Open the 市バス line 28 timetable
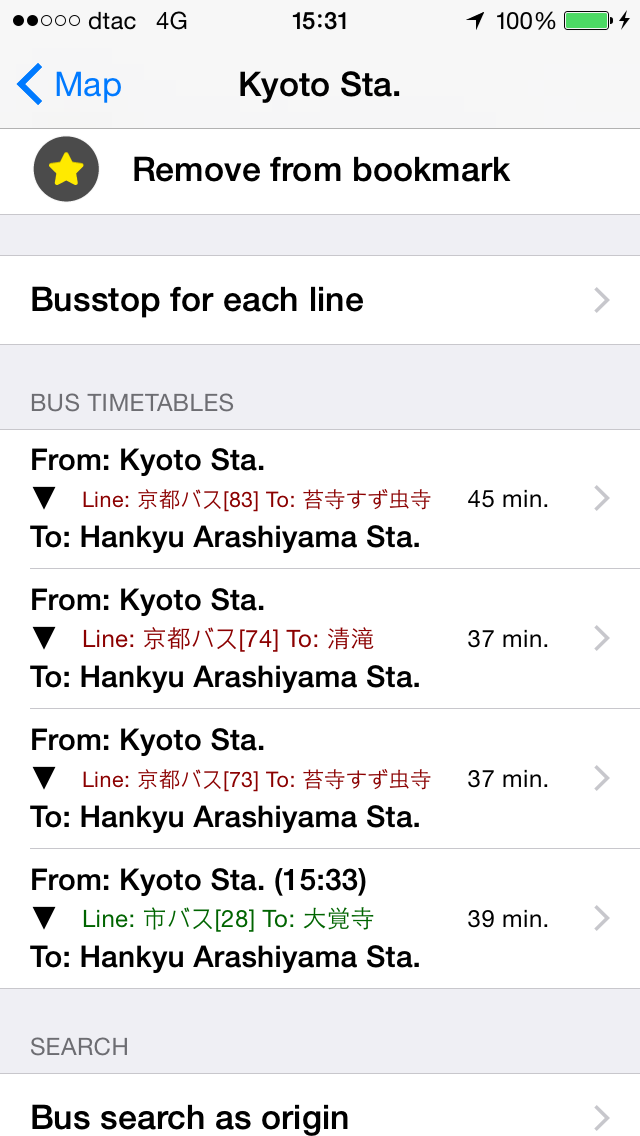This screenshot has height=1136, width=640. [x=320, y=919]
